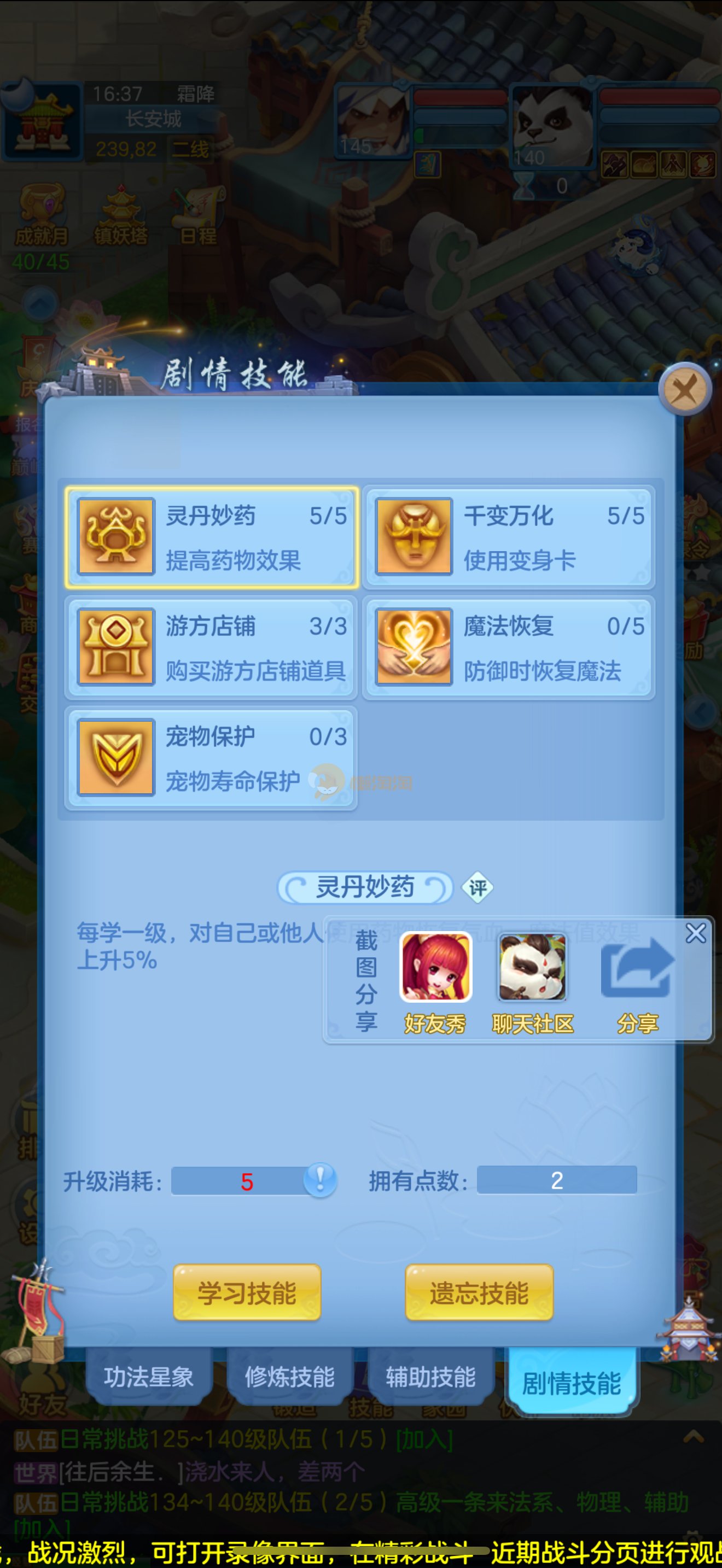Select the 游方店铺 skill

[211, 647]
